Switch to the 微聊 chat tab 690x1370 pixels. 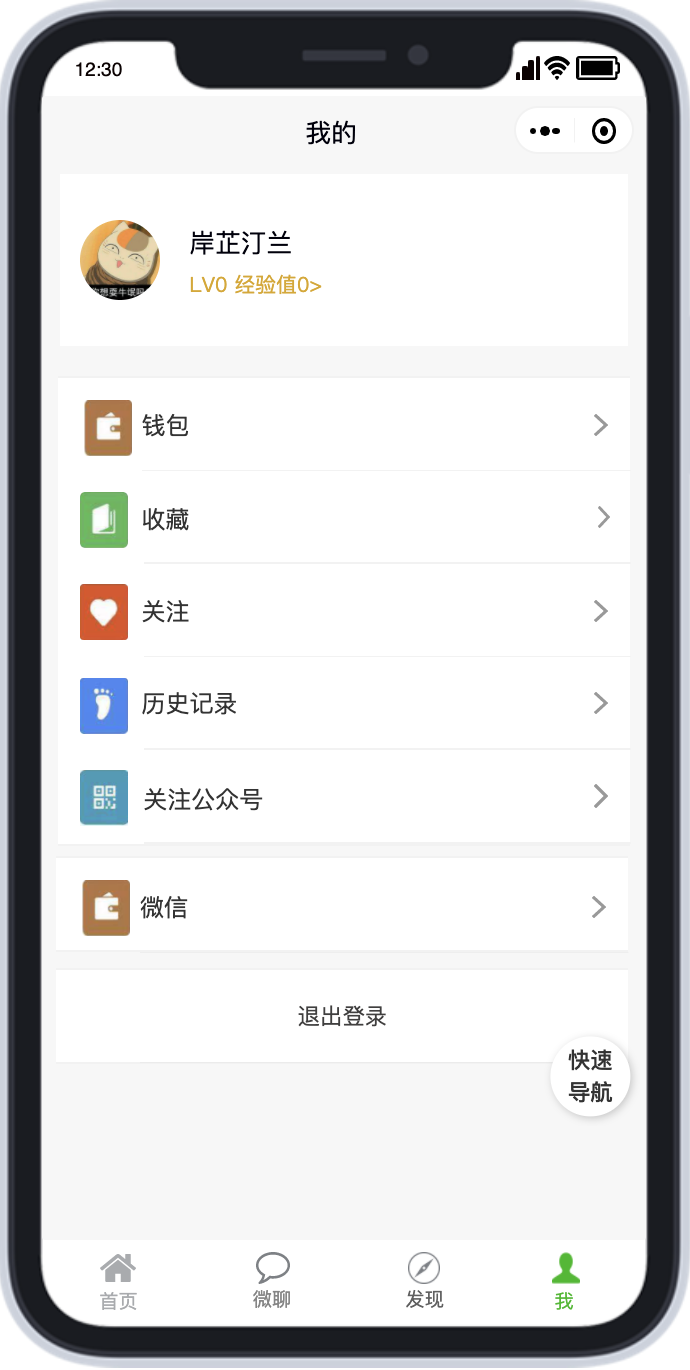tap(272, 1282)
